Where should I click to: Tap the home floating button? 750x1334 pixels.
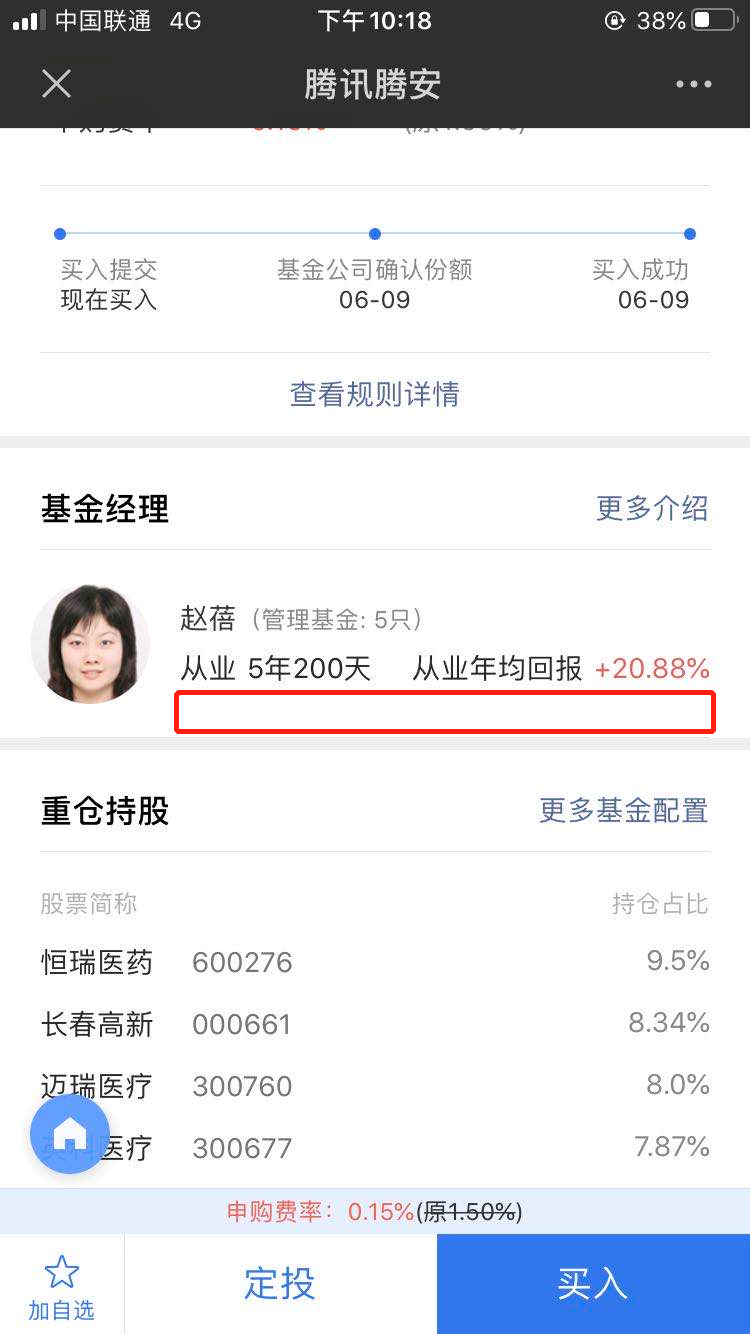[x=70, y=1133]
